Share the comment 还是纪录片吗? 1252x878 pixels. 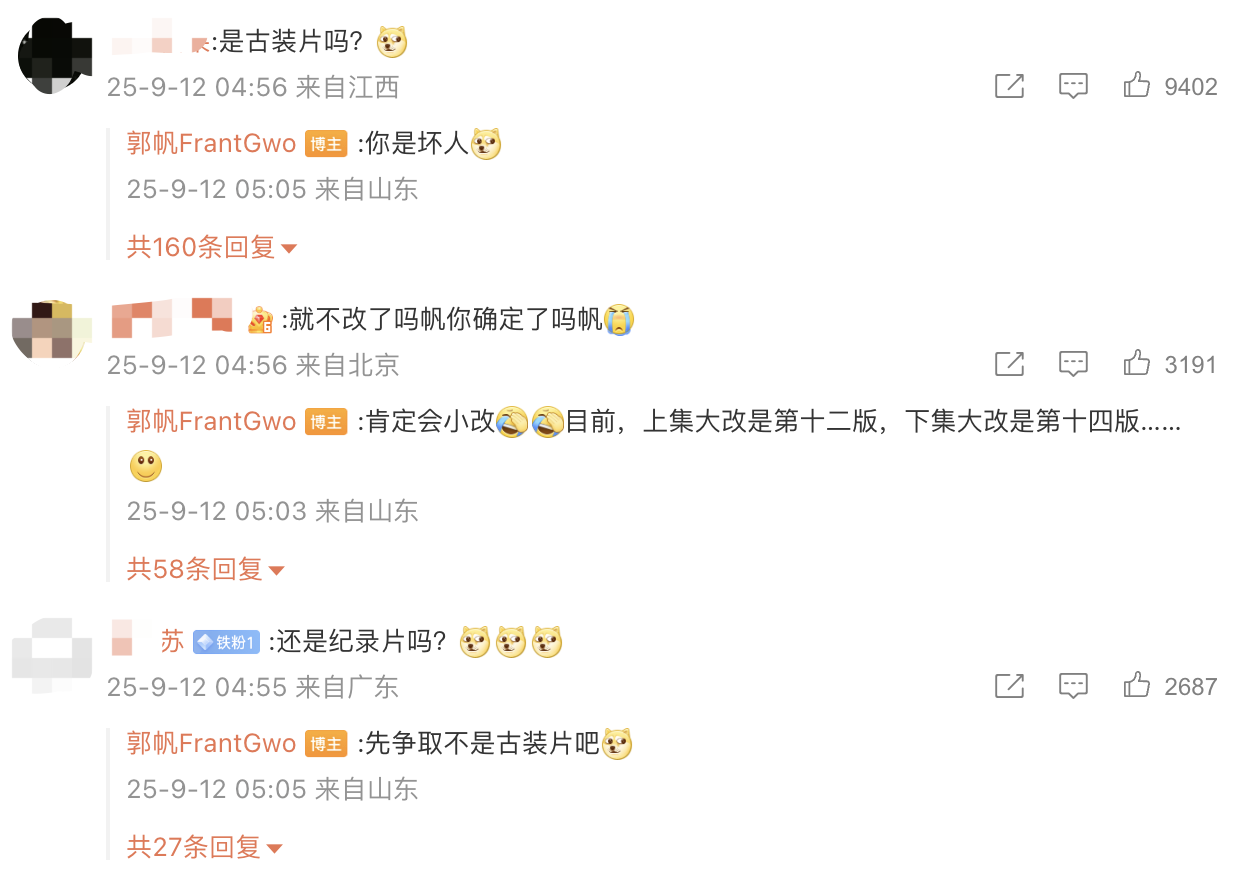coord(1009,686)
